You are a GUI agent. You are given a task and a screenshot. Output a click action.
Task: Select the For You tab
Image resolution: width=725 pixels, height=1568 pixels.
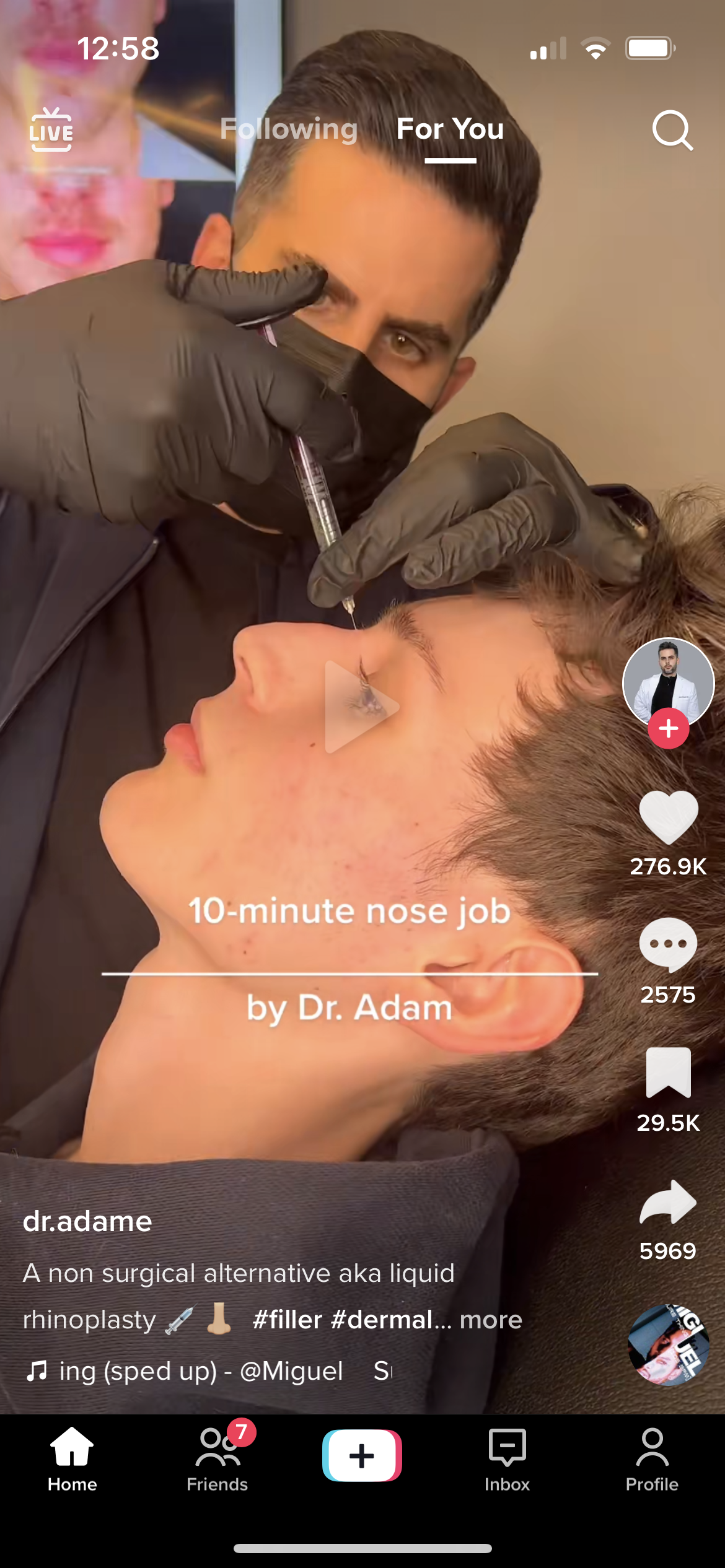click(450, 129)
